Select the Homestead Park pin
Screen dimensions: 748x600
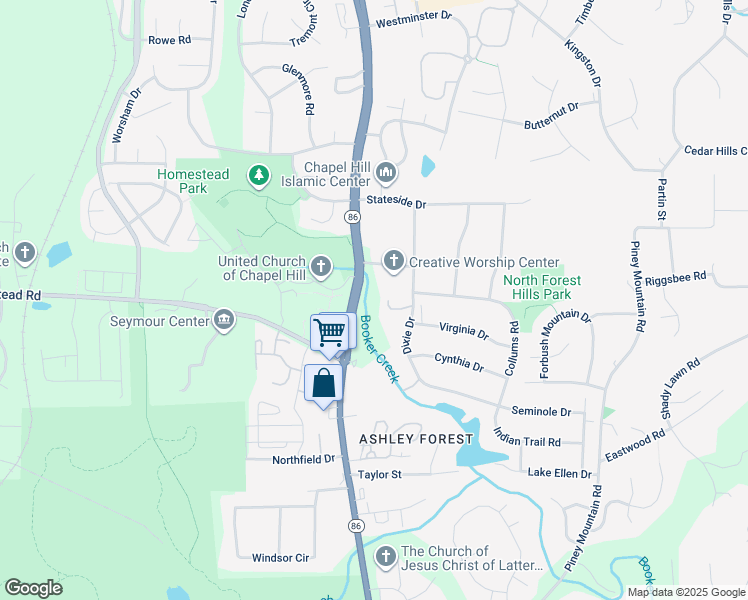(259, 176)
